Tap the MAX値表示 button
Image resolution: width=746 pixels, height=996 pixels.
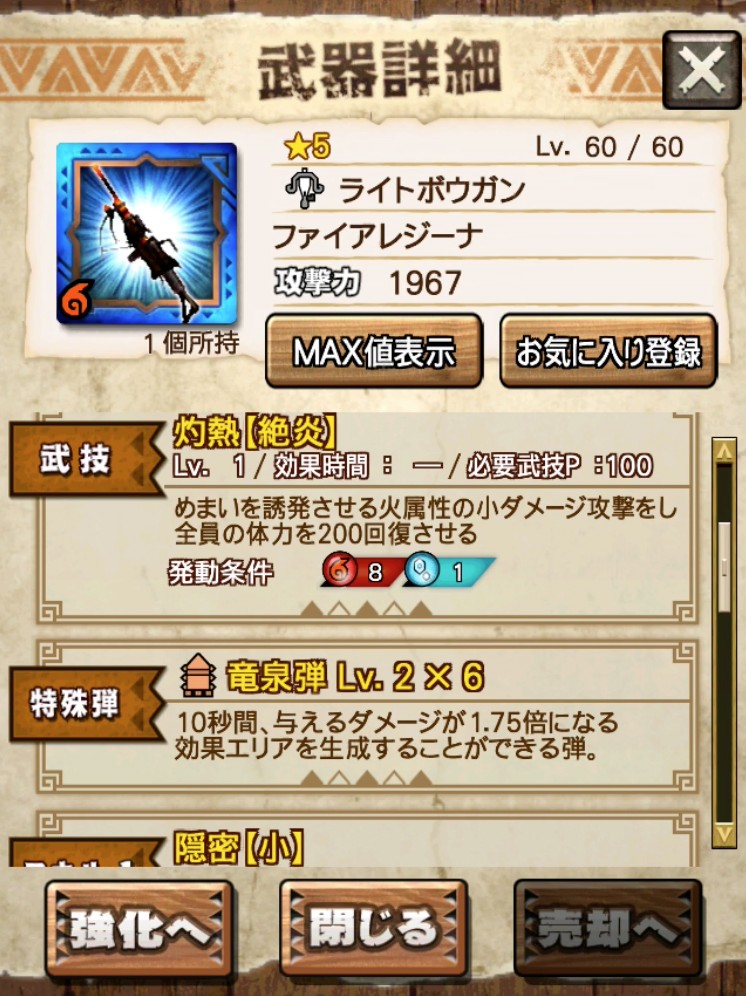point(374,351)
